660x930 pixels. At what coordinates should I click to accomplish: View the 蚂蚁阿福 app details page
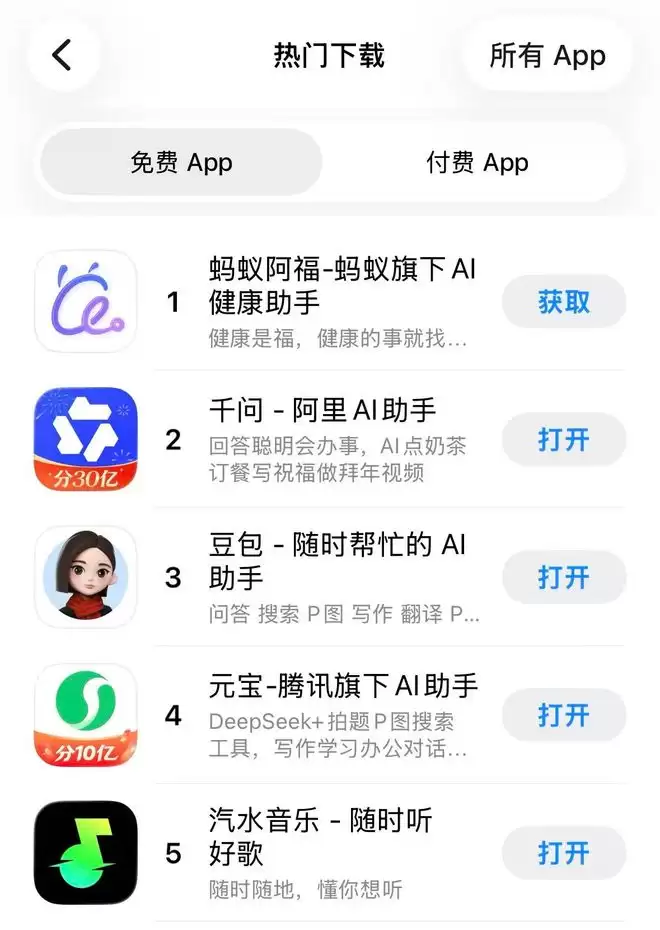tap(340, 285)
